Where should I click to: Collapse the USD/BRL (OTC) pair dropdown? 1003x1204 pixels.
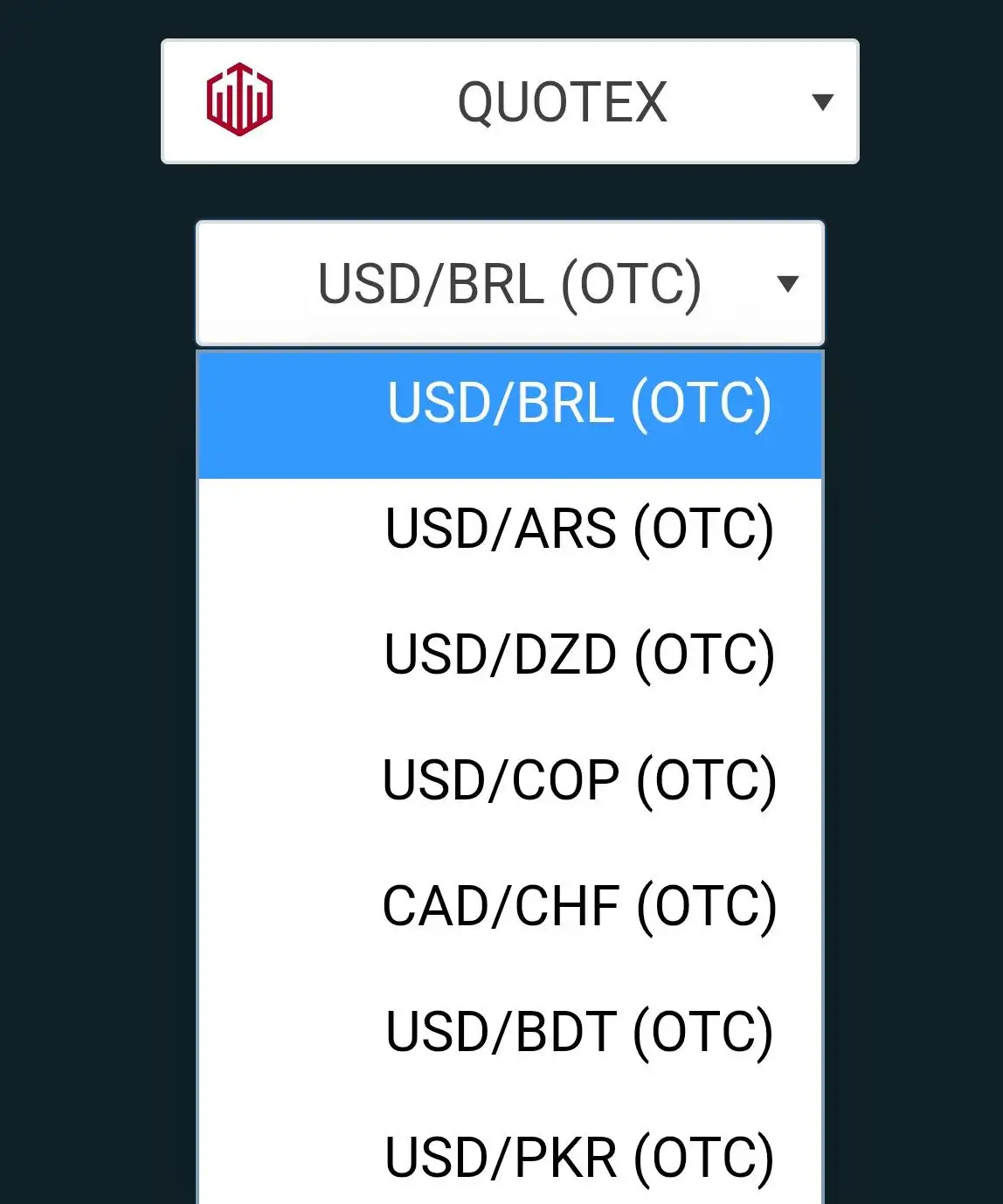(510, 283)
